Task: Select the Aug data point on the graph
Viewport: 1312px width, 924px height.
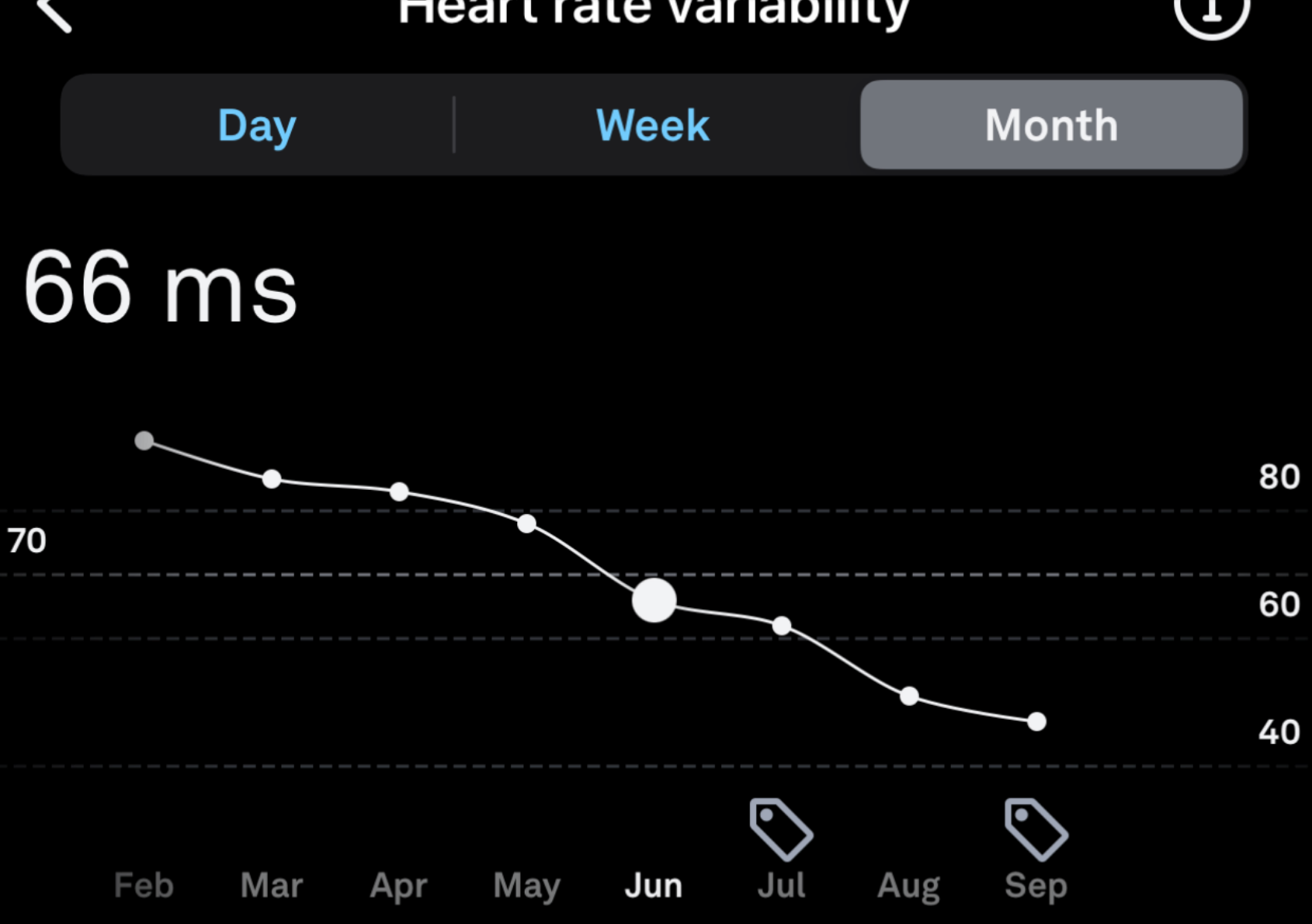Action: pyautogui.click(x=909, y=696)
